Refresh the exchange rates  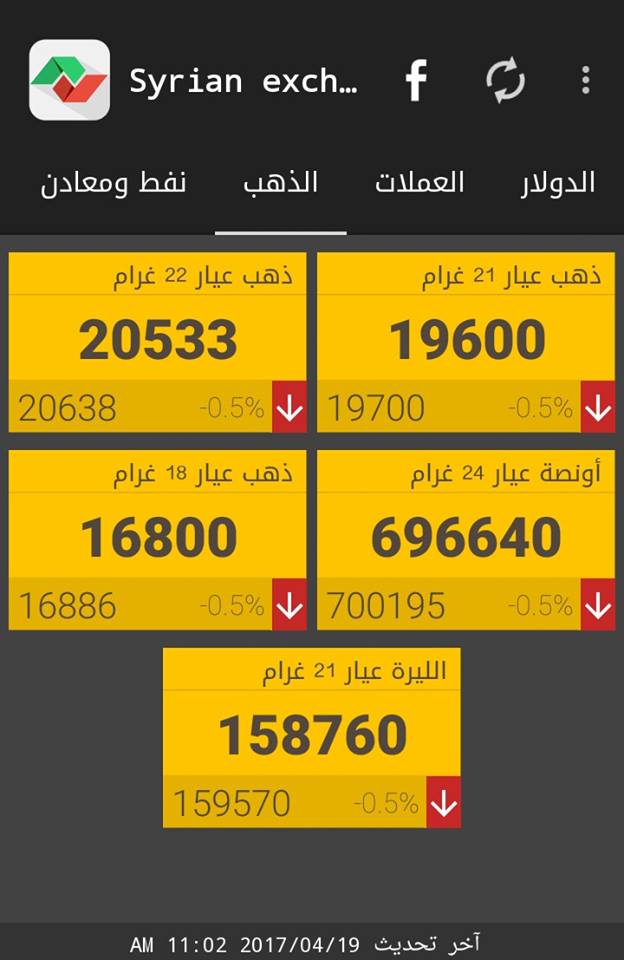(x=506, y=80)
